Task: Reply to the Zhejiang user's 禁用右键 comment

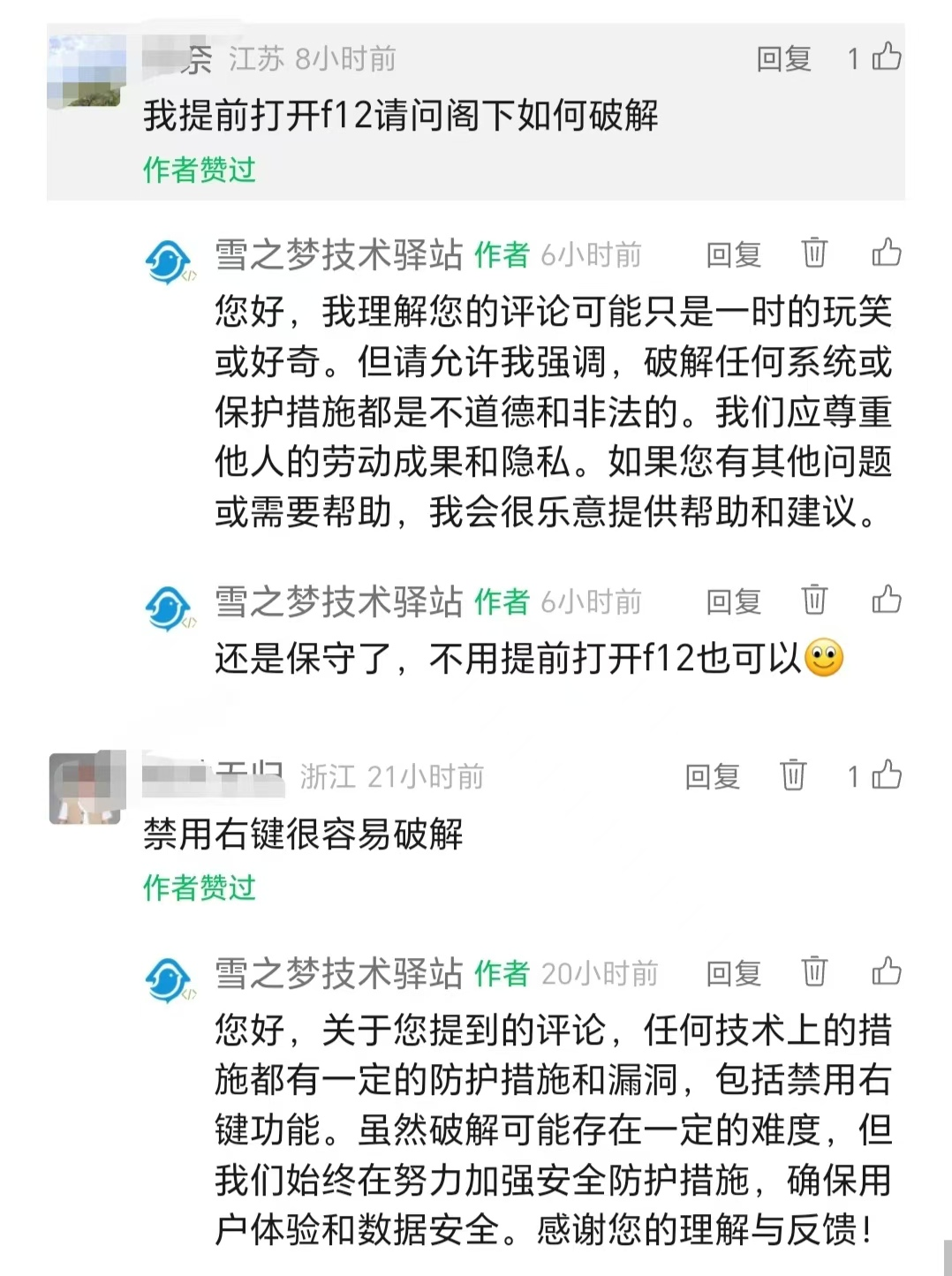Action: (712, 777)
